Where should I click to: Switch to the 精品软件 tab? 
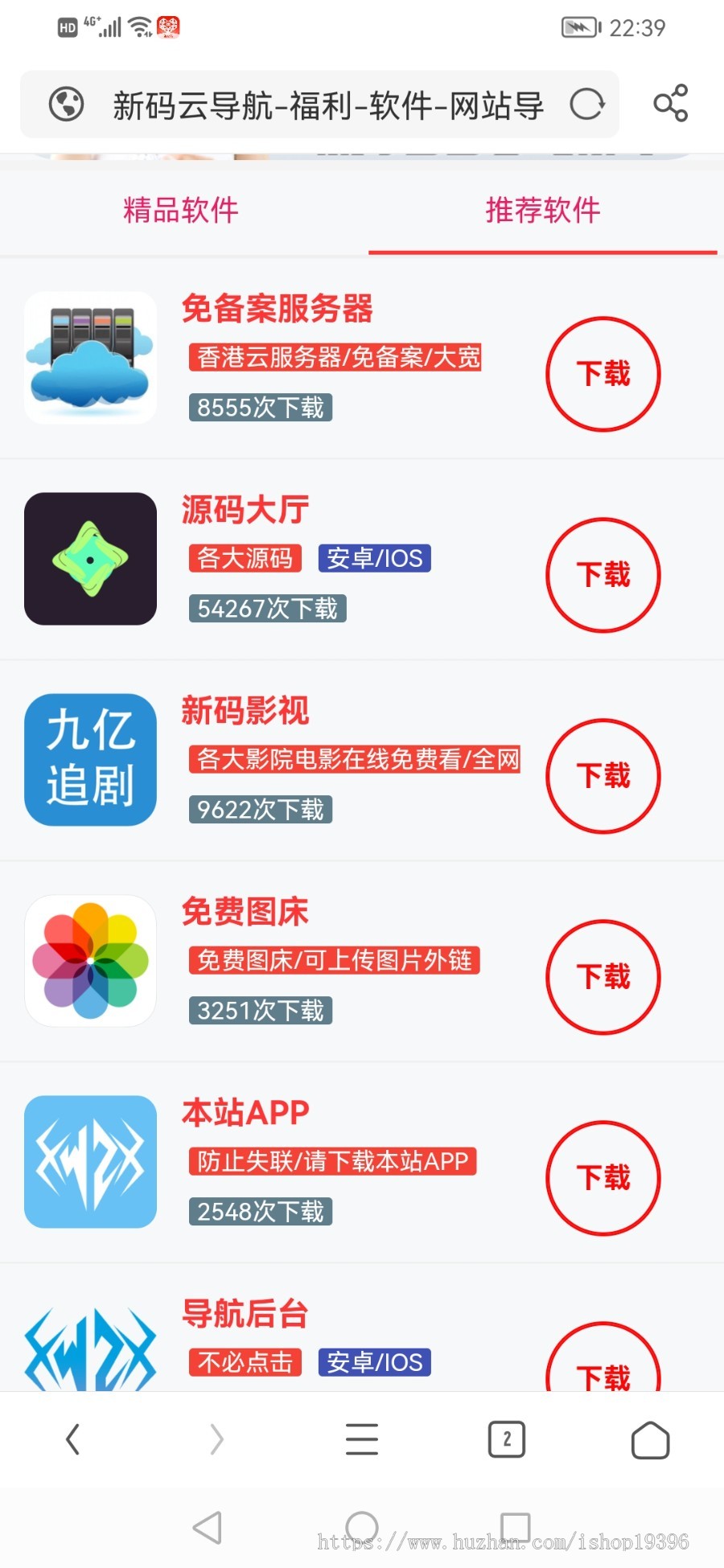click(181, 211)
